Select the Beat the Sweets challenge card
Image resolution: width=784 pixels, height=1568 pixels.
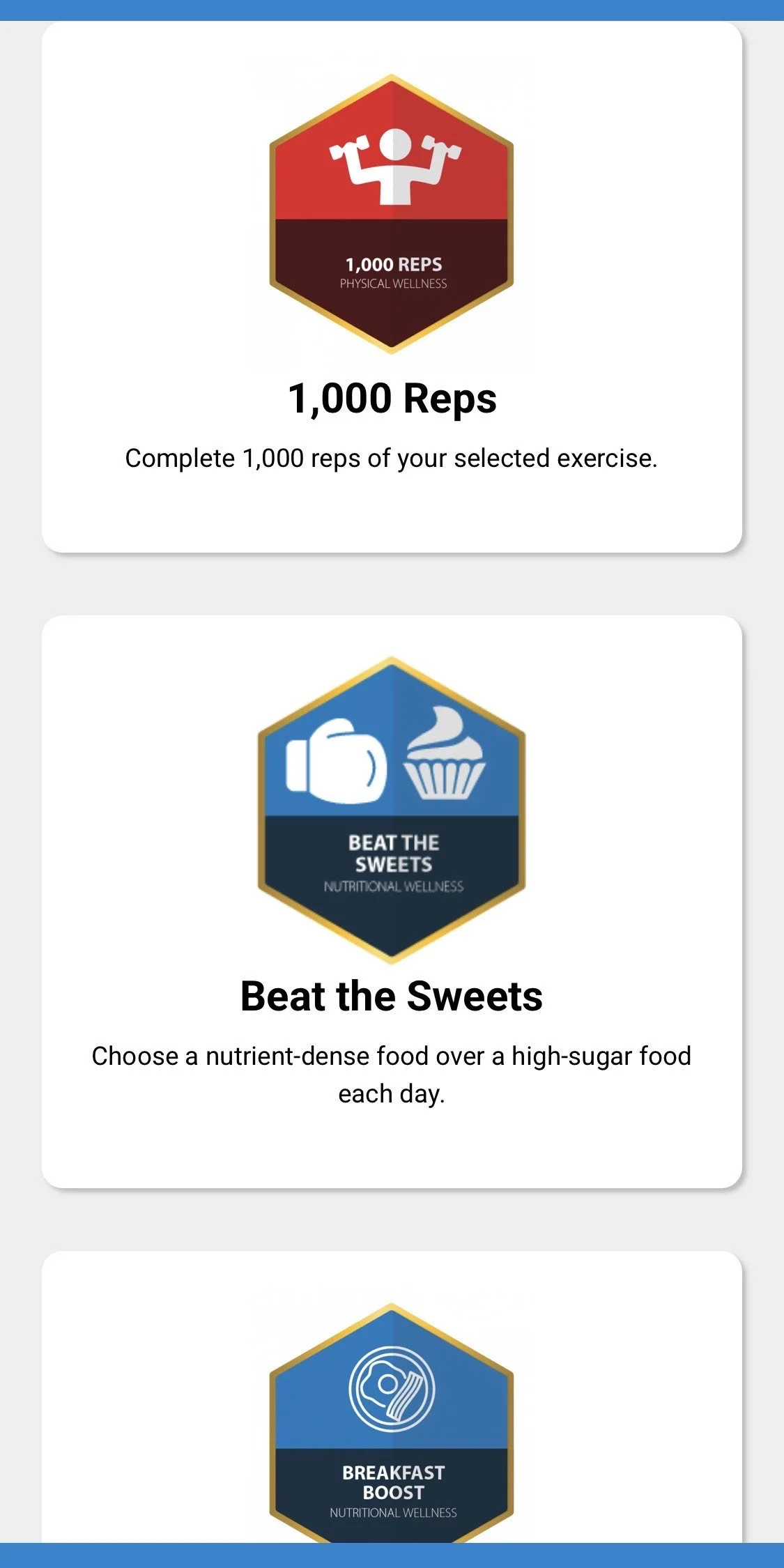[392, 902]
